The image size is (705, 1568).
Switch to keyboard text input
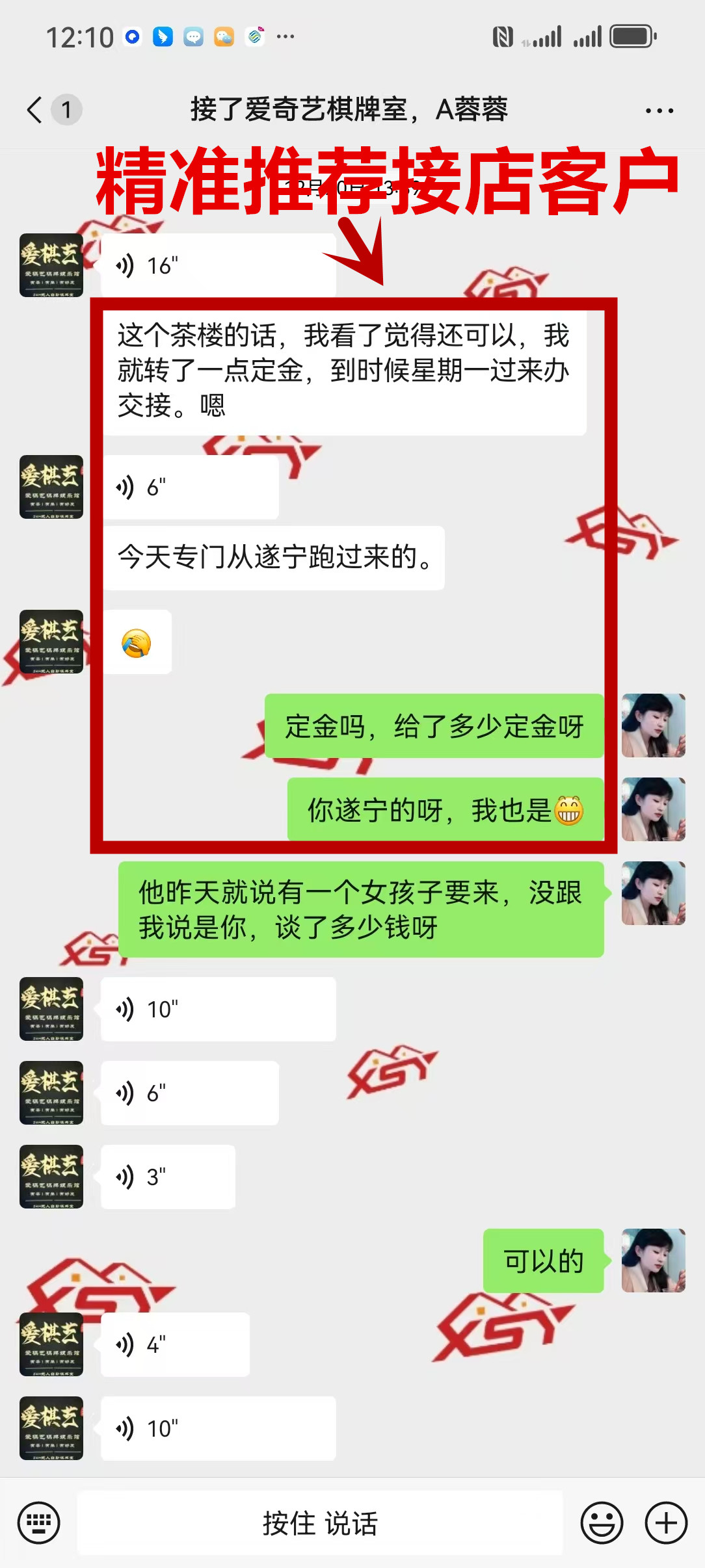click(39, 1522)
